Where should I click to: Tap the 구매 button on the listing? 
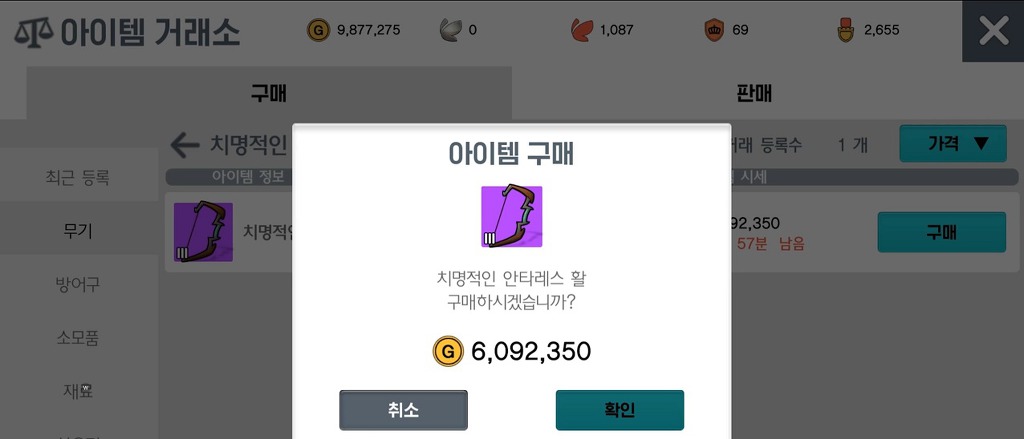click(941, 232)
